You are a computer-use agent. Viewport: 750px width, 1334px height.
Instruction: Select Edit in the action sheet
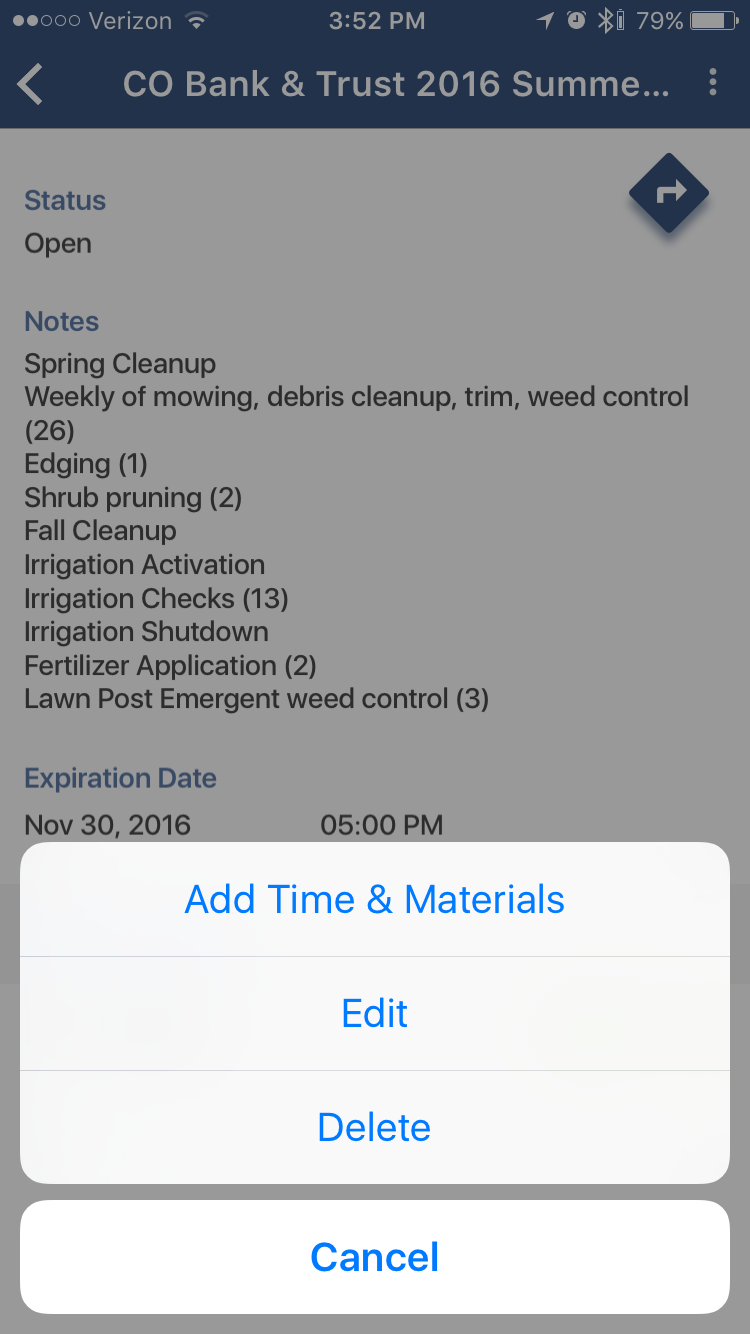pos(375,1013)
